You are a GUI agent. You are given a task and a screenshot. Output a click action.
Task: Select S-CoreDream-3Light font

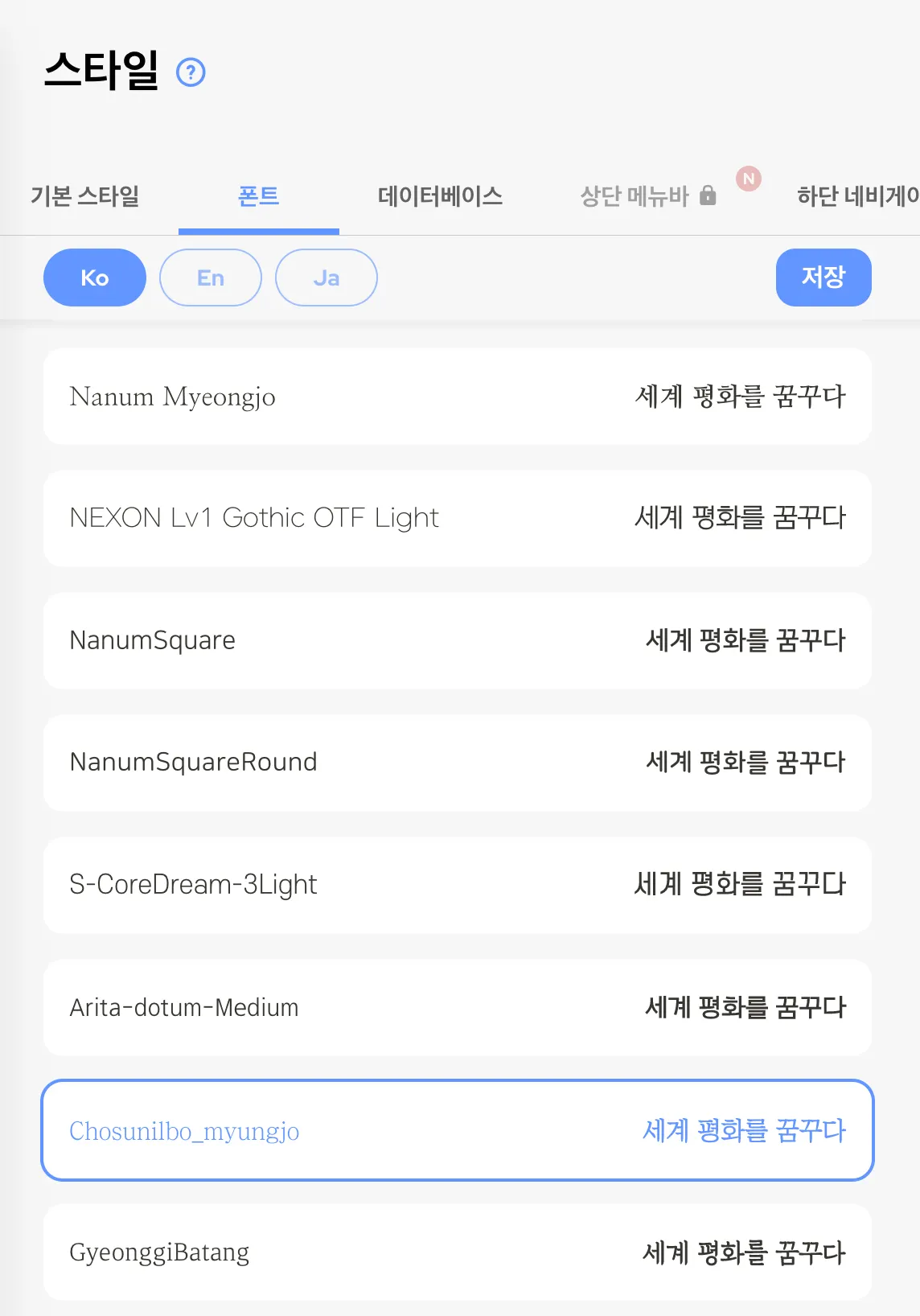pyautogui.click(x=458, y=885)
